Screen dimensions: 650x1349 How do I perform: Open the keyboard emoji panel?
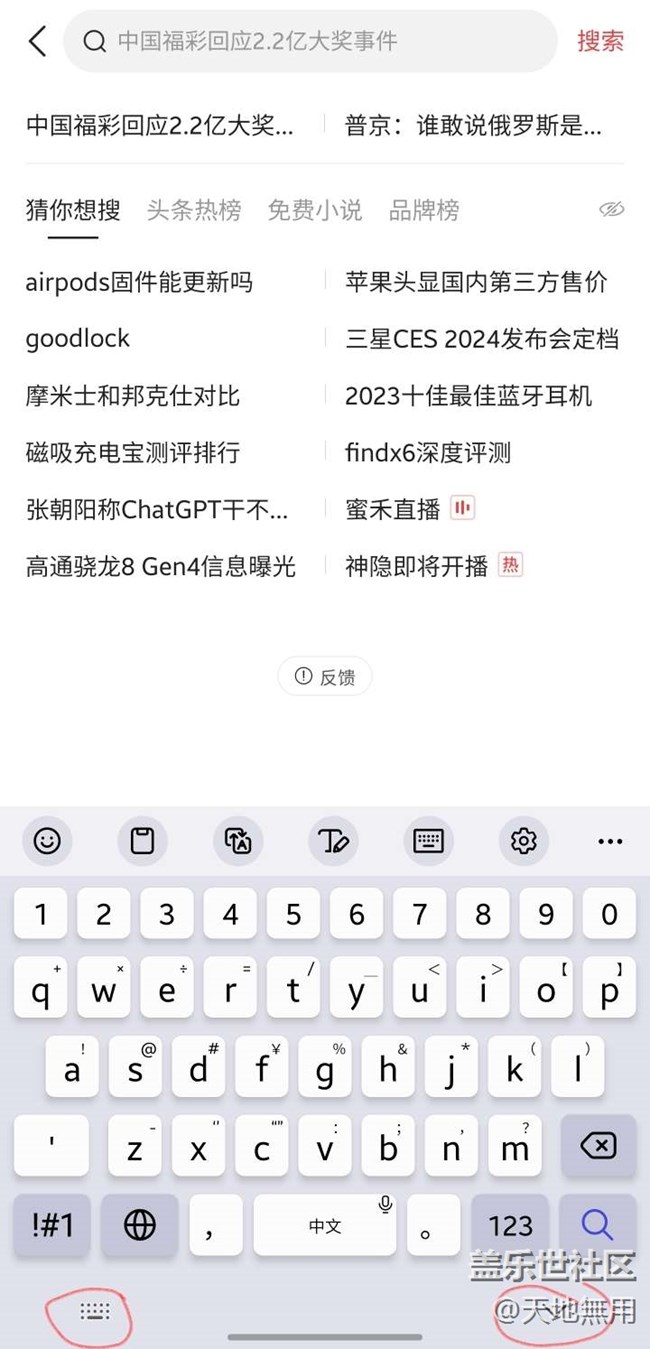pyautogui.click(x=47, y=841)
